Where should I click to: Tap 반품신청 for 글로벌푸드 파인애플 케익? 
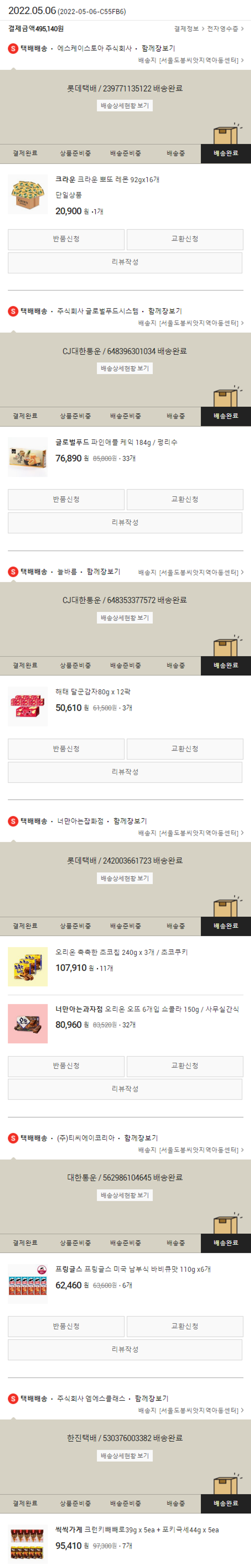pos(66,500)
